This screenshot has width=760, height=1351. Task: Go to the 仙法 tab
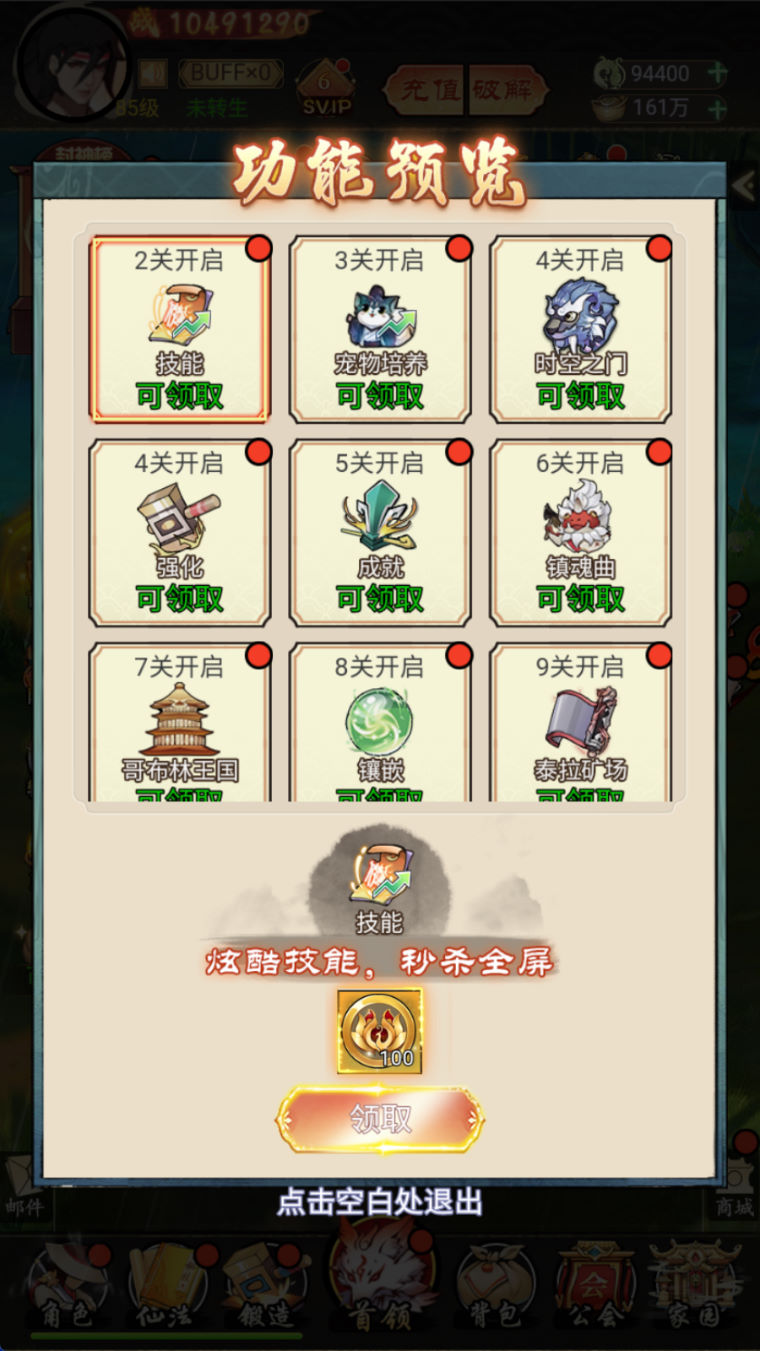point(167,1290)
